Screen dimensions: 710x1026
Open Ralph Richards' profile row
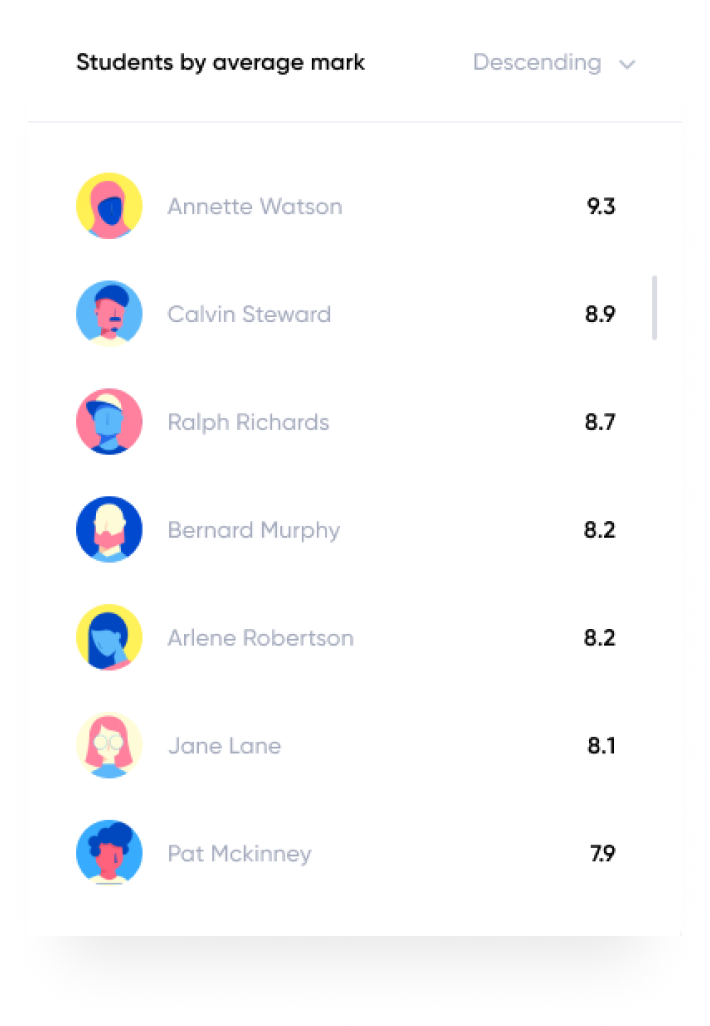(248, 422)
